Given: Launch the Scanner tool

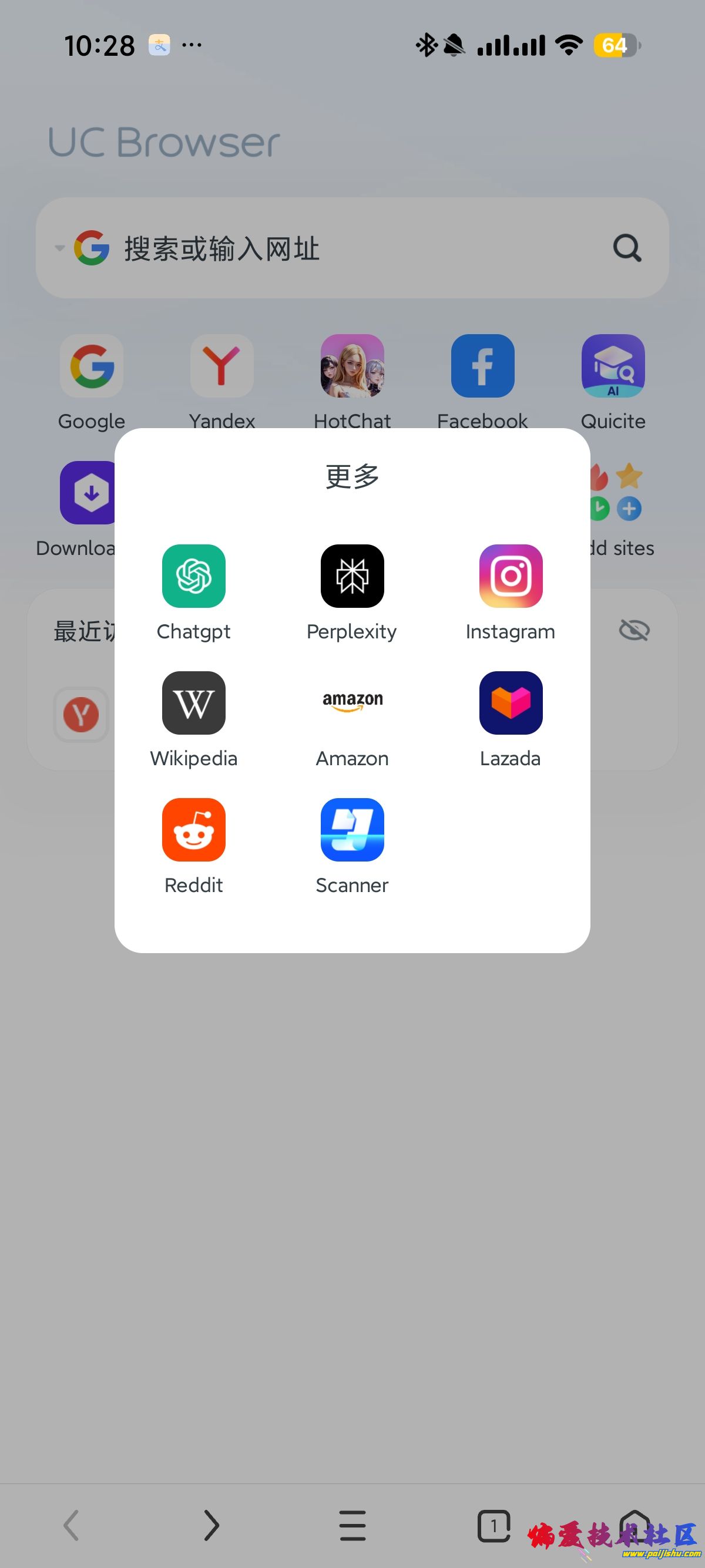Looking at the screenshot, I should pyautogui.click(x=352, y=829).
